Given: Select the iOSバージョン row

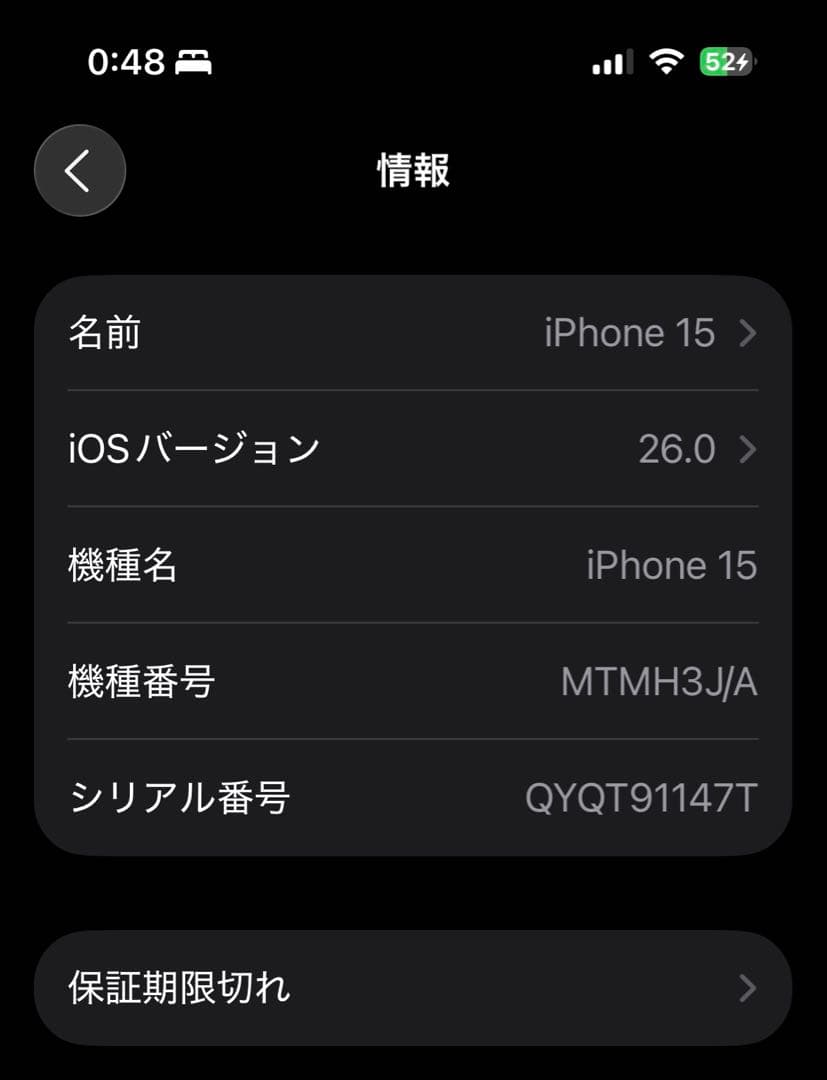Looking at the screenshot, I should pos(413,449).
